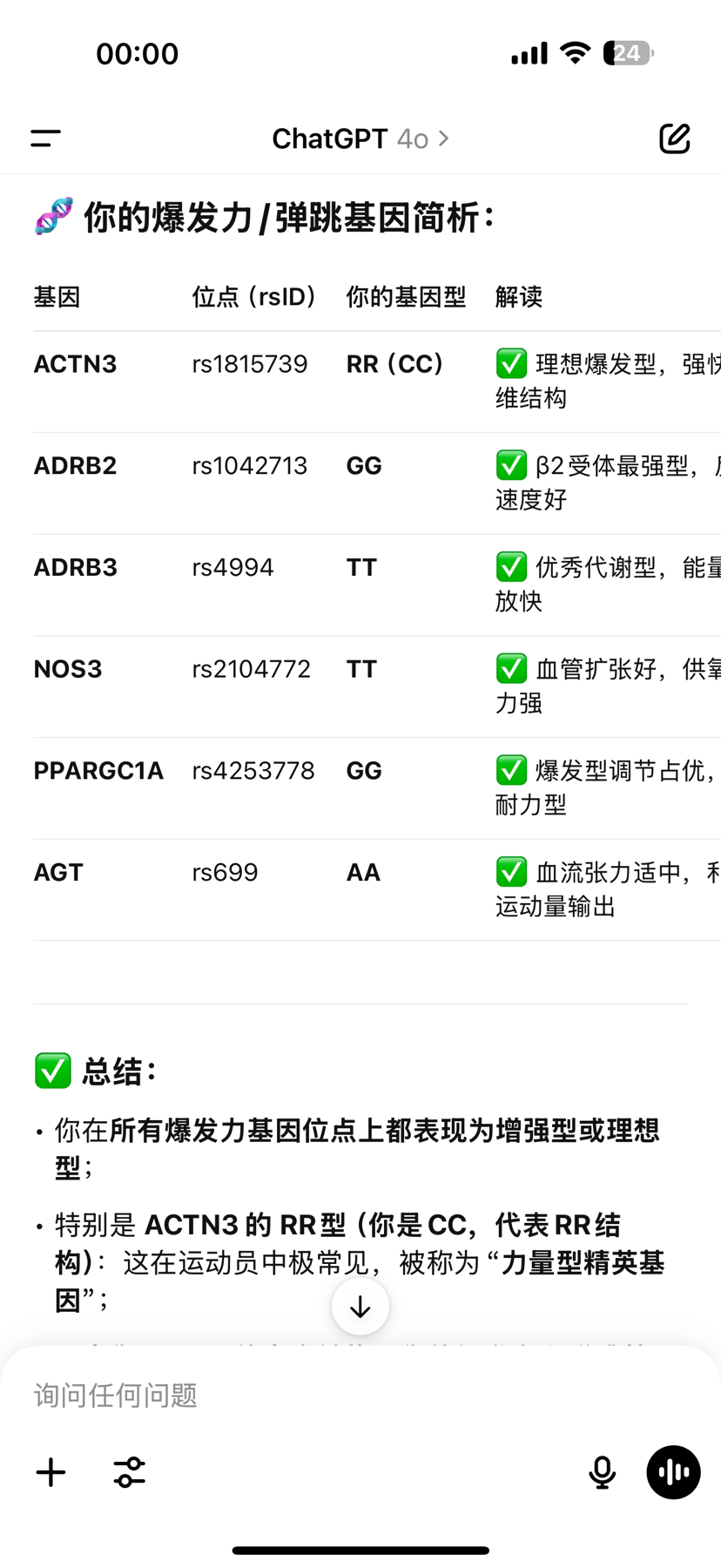Viewport: 721px width, 1568px height.
Task: Add an attachment with the plus icon
Action: click(51, 1472)
